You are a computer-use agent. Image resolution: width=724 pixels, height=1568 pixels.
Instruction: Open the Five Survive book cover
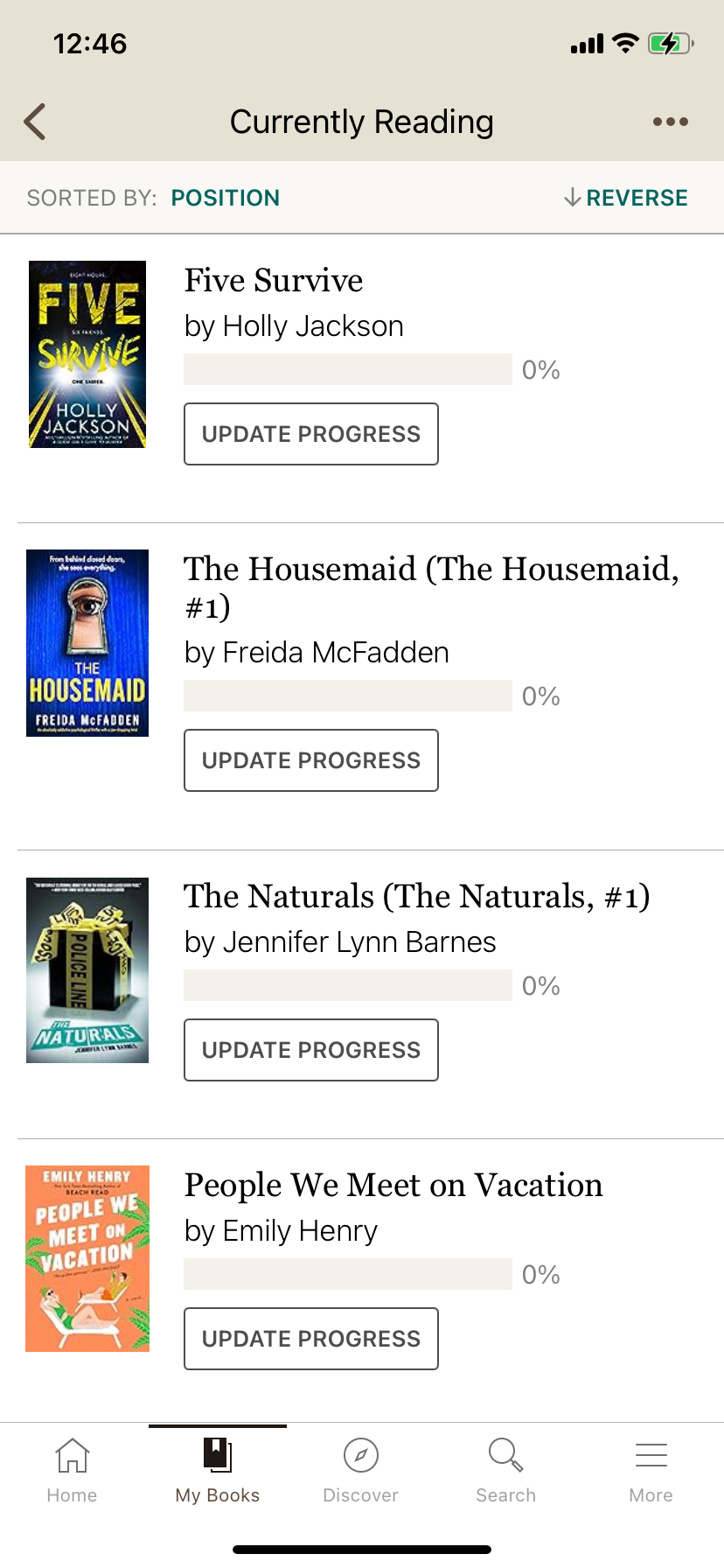click(x=87, y=354)
